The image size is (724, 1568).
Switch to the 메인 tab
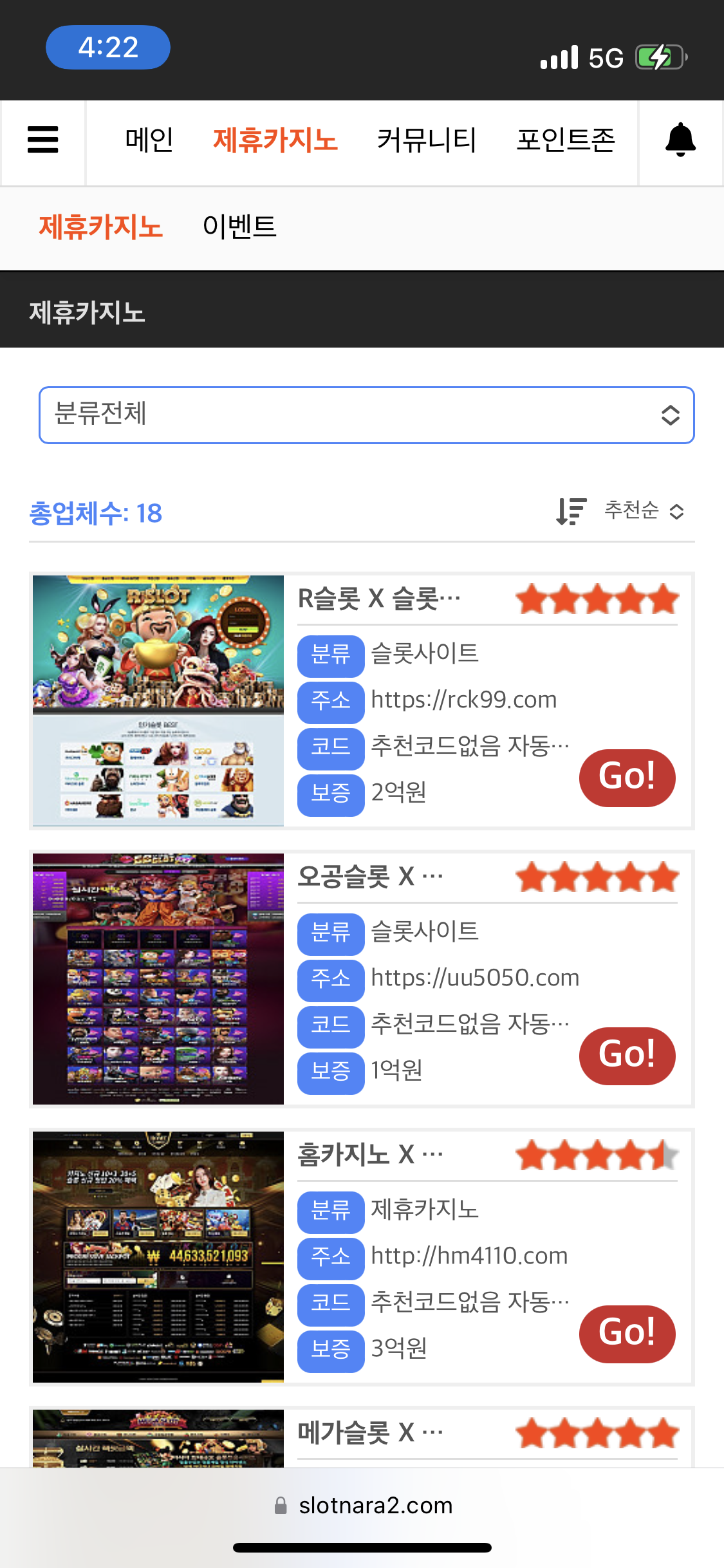tap(149, 140)
